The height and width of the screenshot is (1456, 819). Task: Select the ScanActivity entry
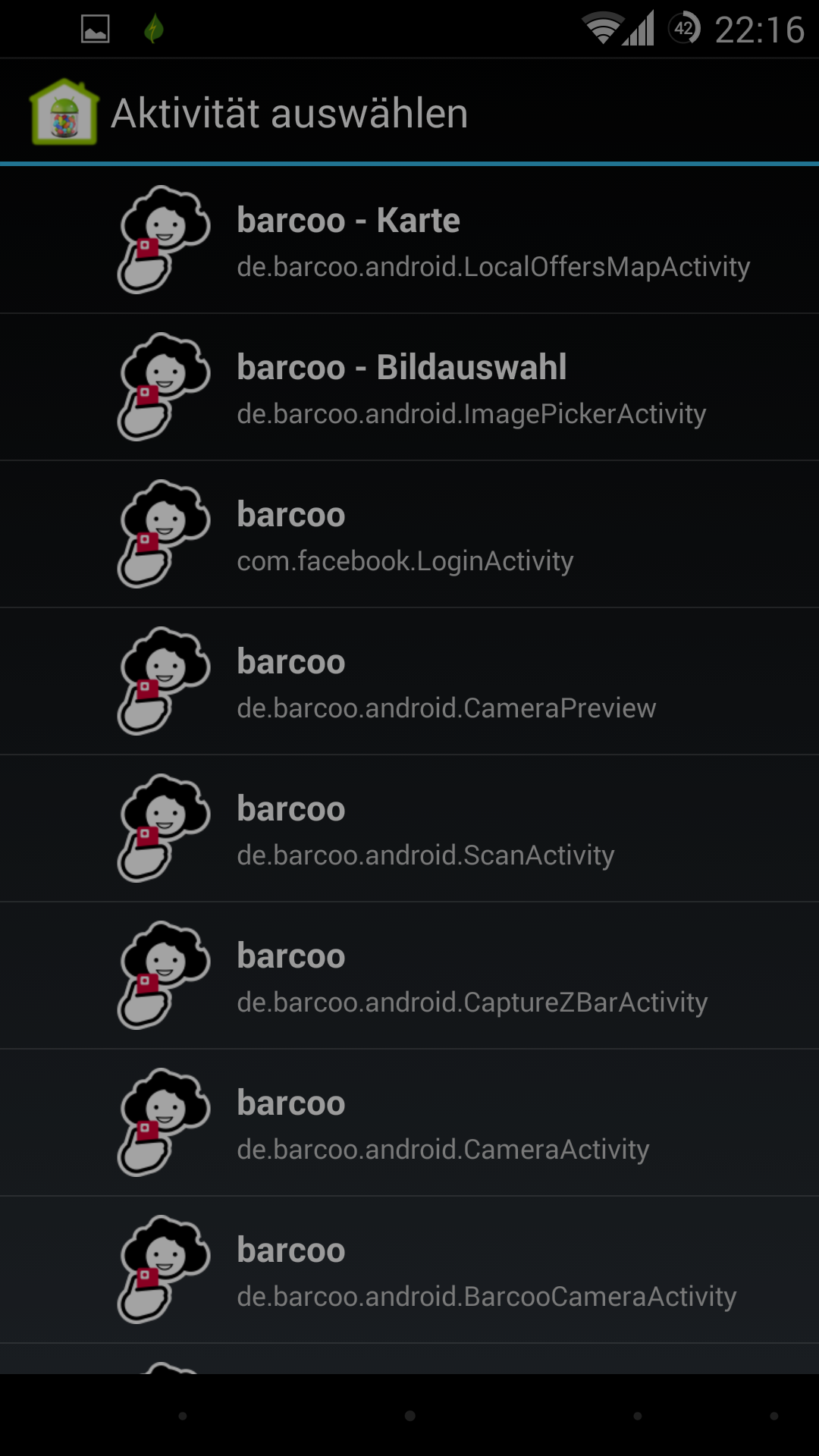coord(409,828)
